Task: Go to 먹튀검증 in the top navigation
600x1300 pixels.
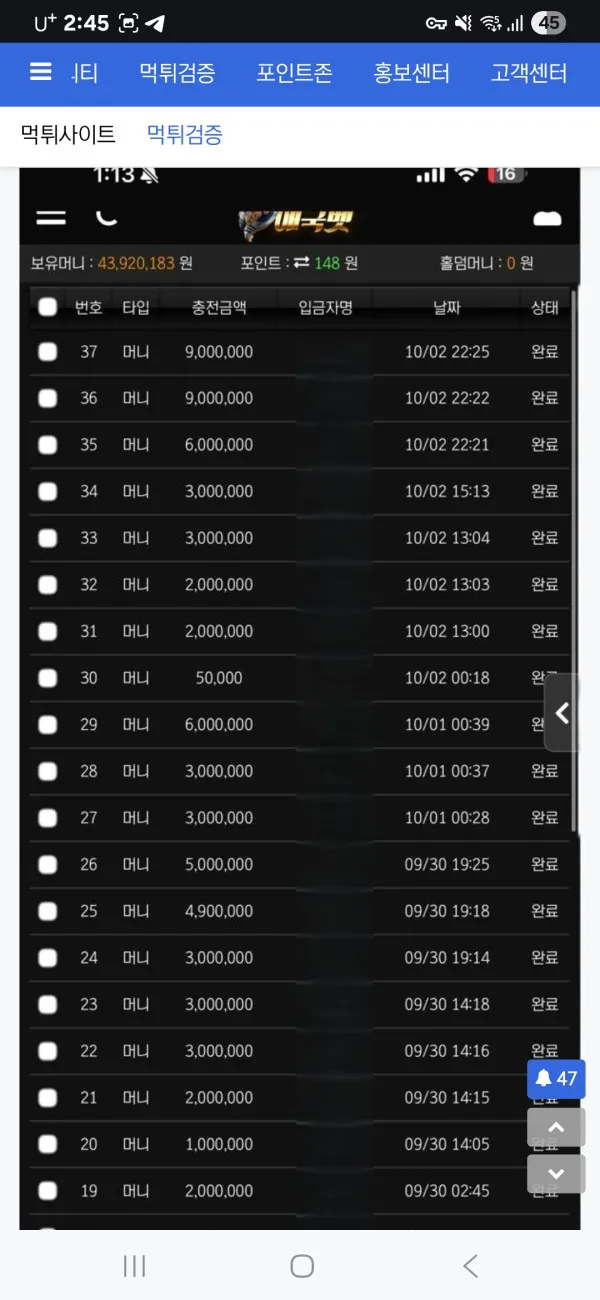Action: click(x=177, y=73)
